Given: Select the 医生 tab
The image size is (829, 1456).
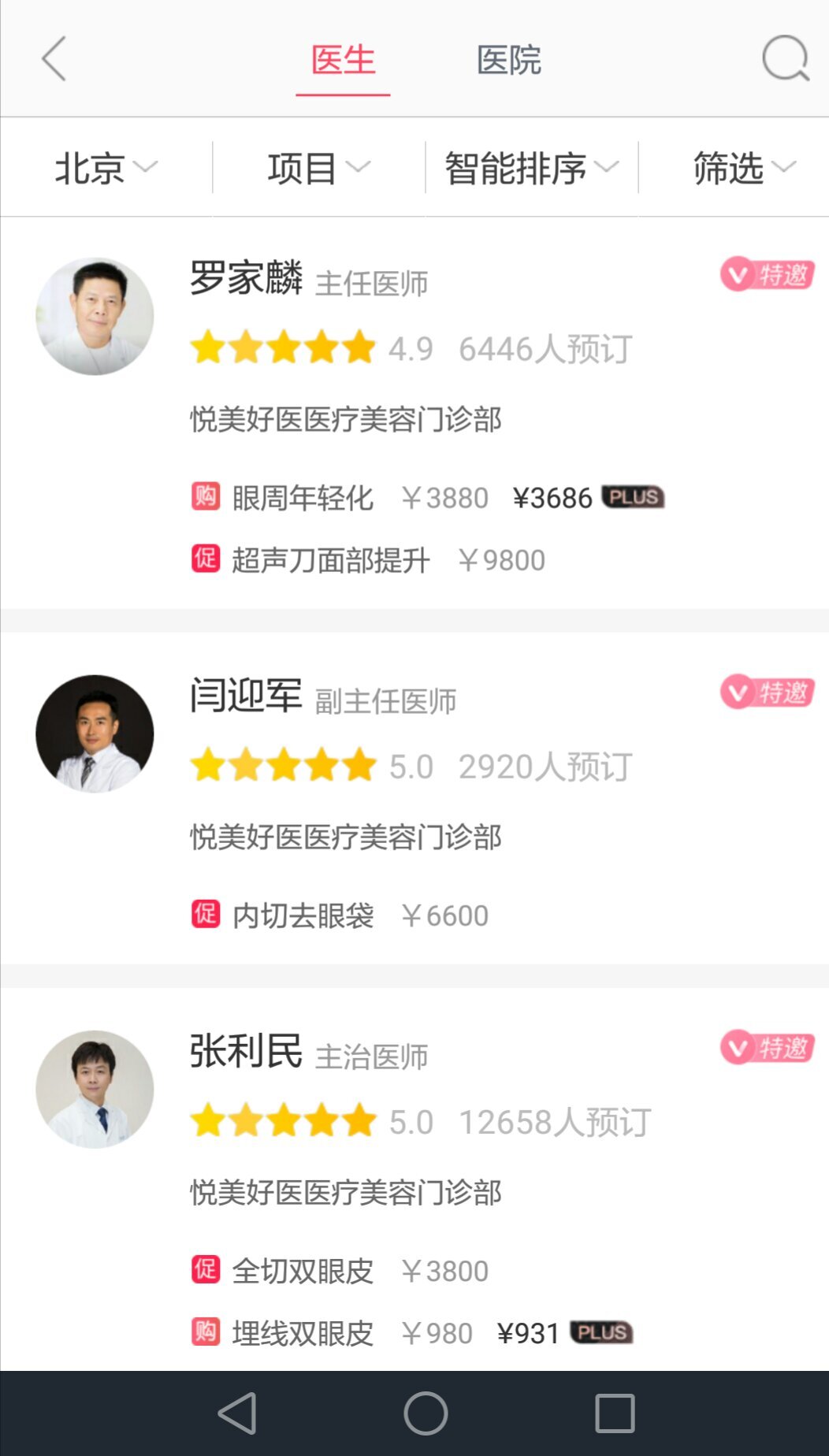Looking at the screenshot, I should point(343,60).
